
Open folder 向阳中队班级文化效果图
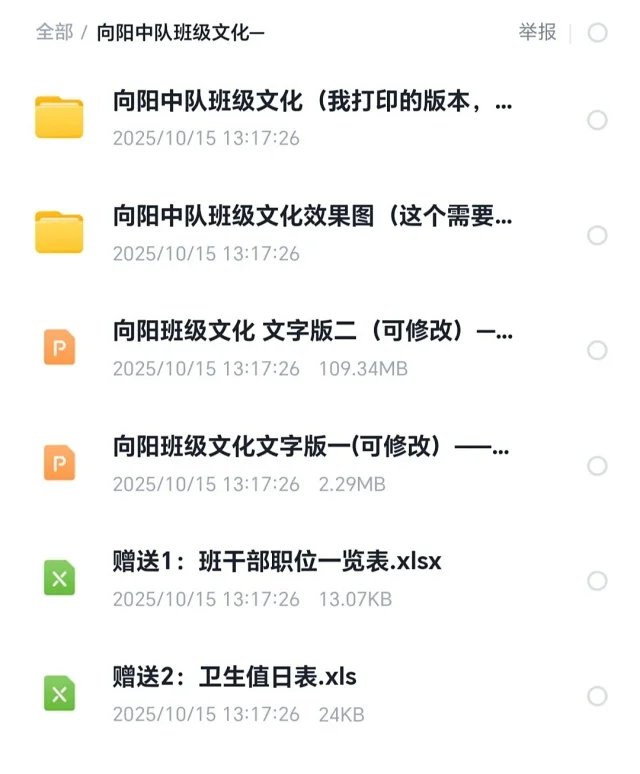(312, 217)
